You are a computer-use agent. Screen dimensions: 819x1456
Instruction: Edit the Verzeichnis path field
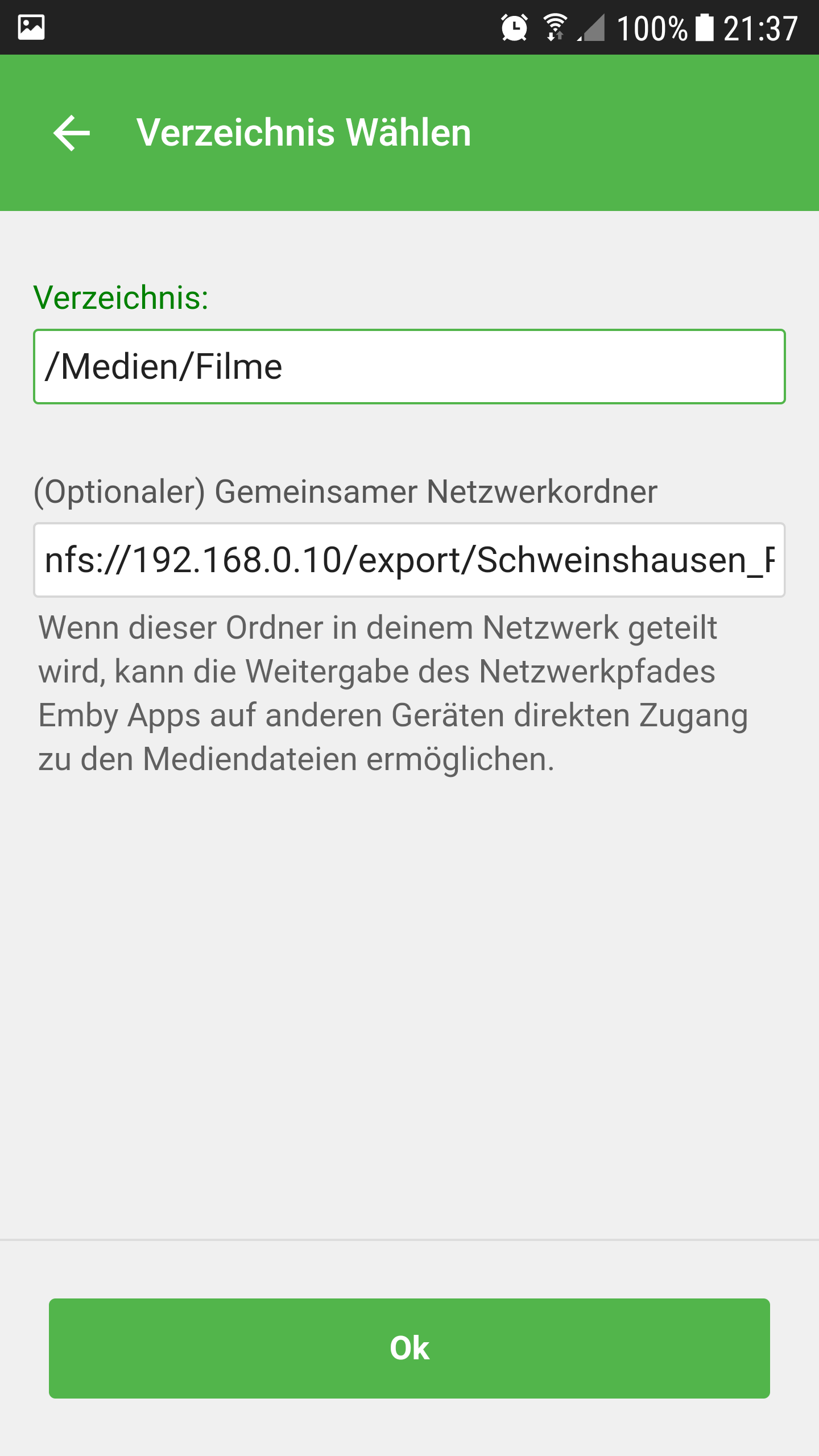409,367
